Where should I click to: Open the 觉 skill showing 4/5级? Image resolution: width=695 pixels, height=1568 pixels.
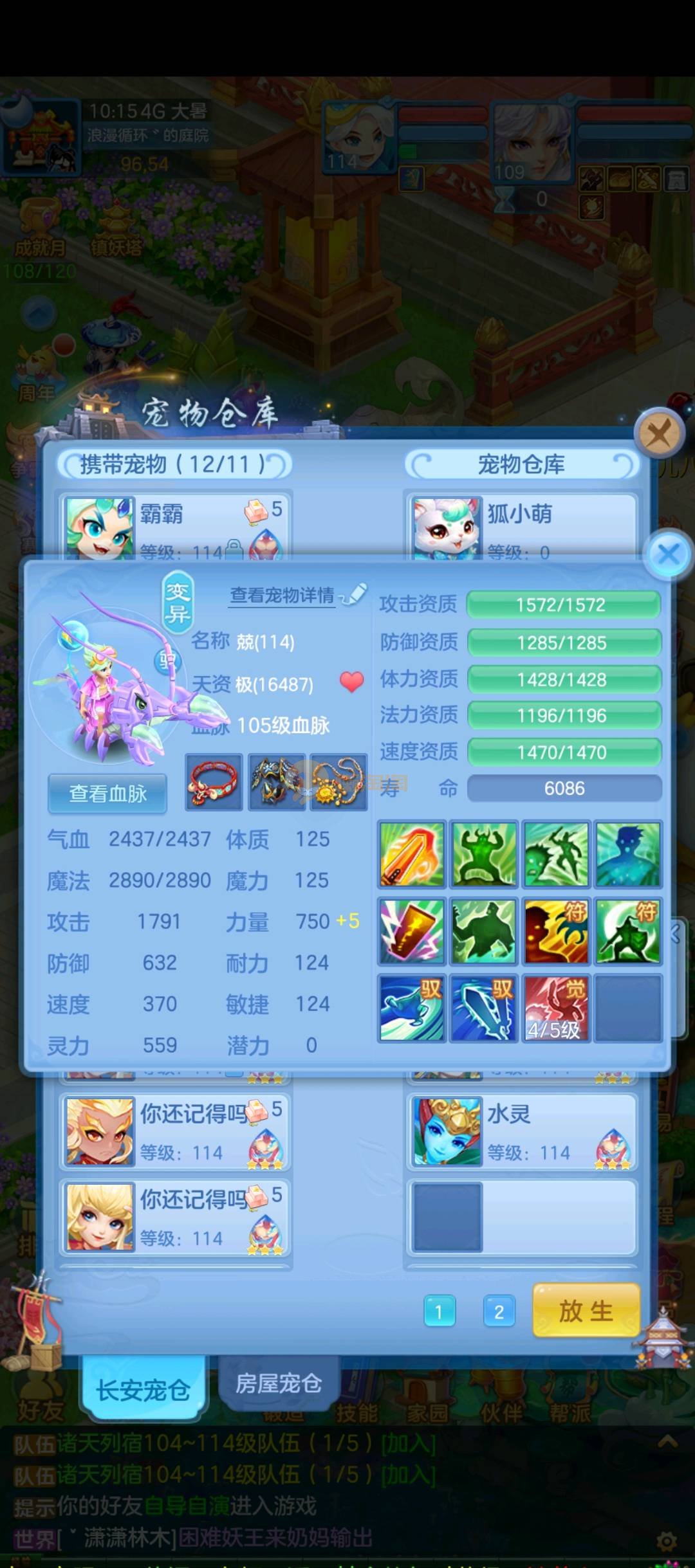556,1008
